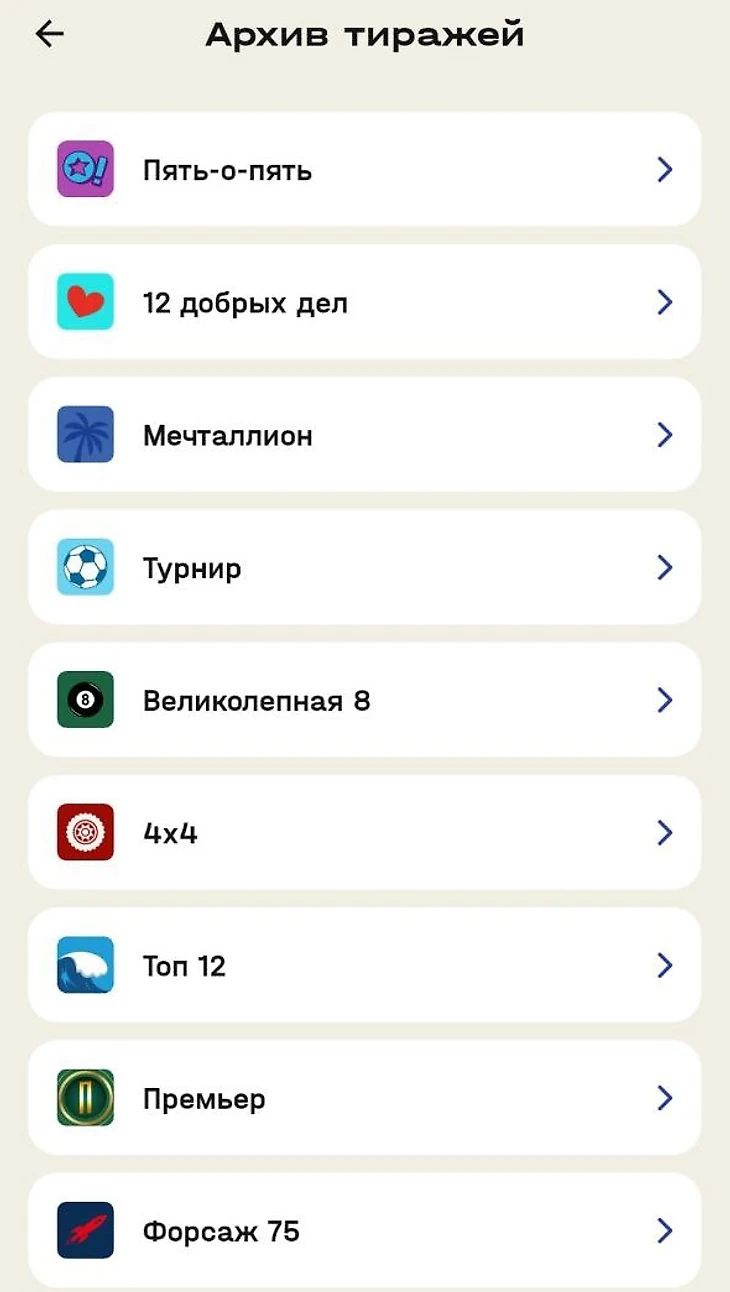The width and height of the screenshot is (730, 1292).
Task: Open Великолепная 8 results
Action: (x=364, y=700)
